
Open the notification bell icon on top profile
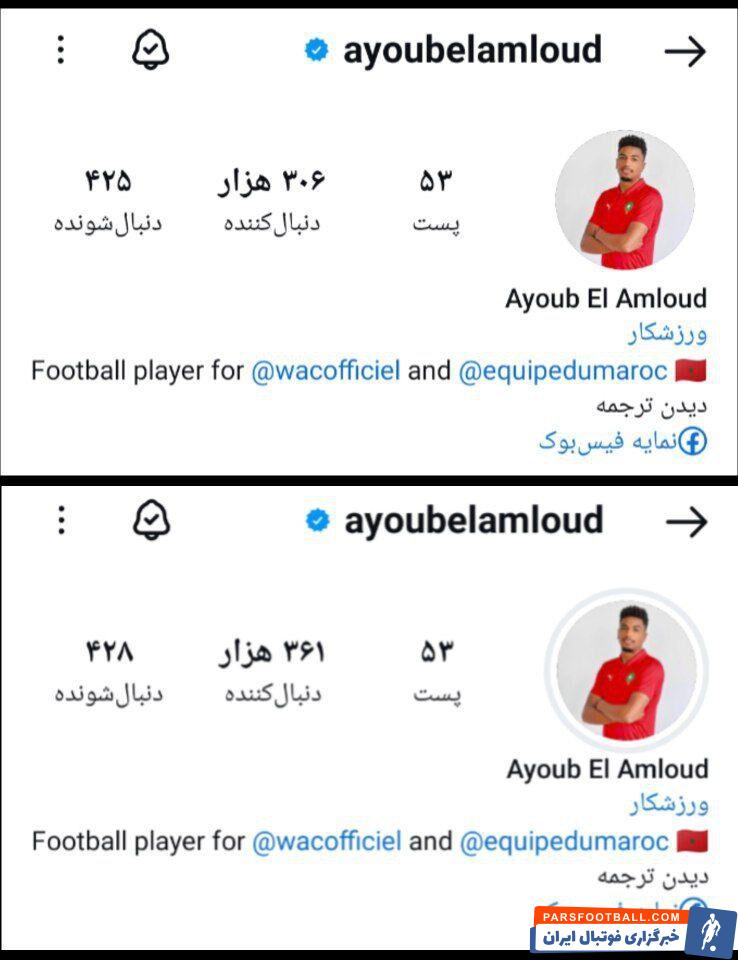(148, 48)
